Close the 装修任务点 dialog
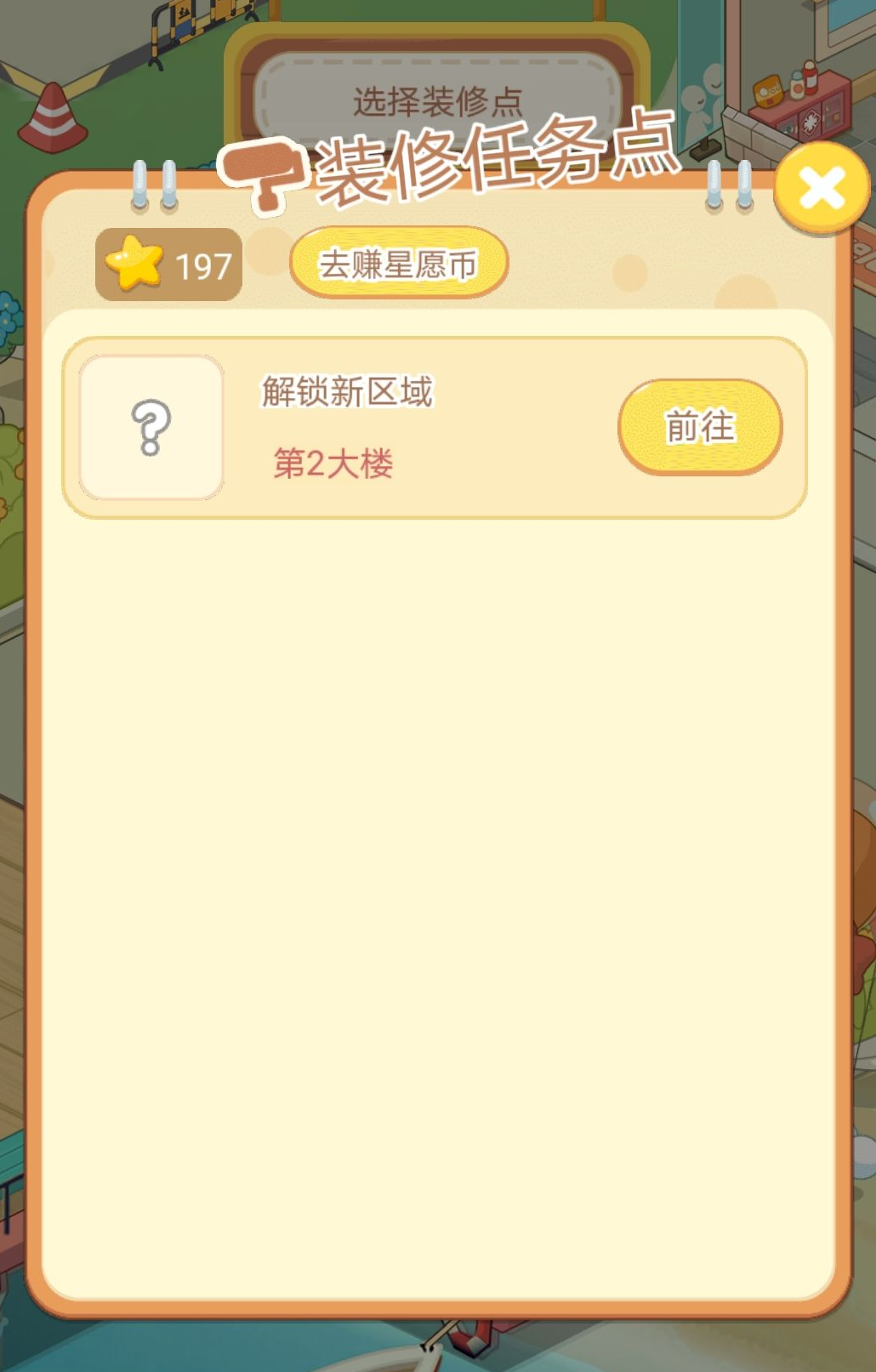 coord(821,188)
